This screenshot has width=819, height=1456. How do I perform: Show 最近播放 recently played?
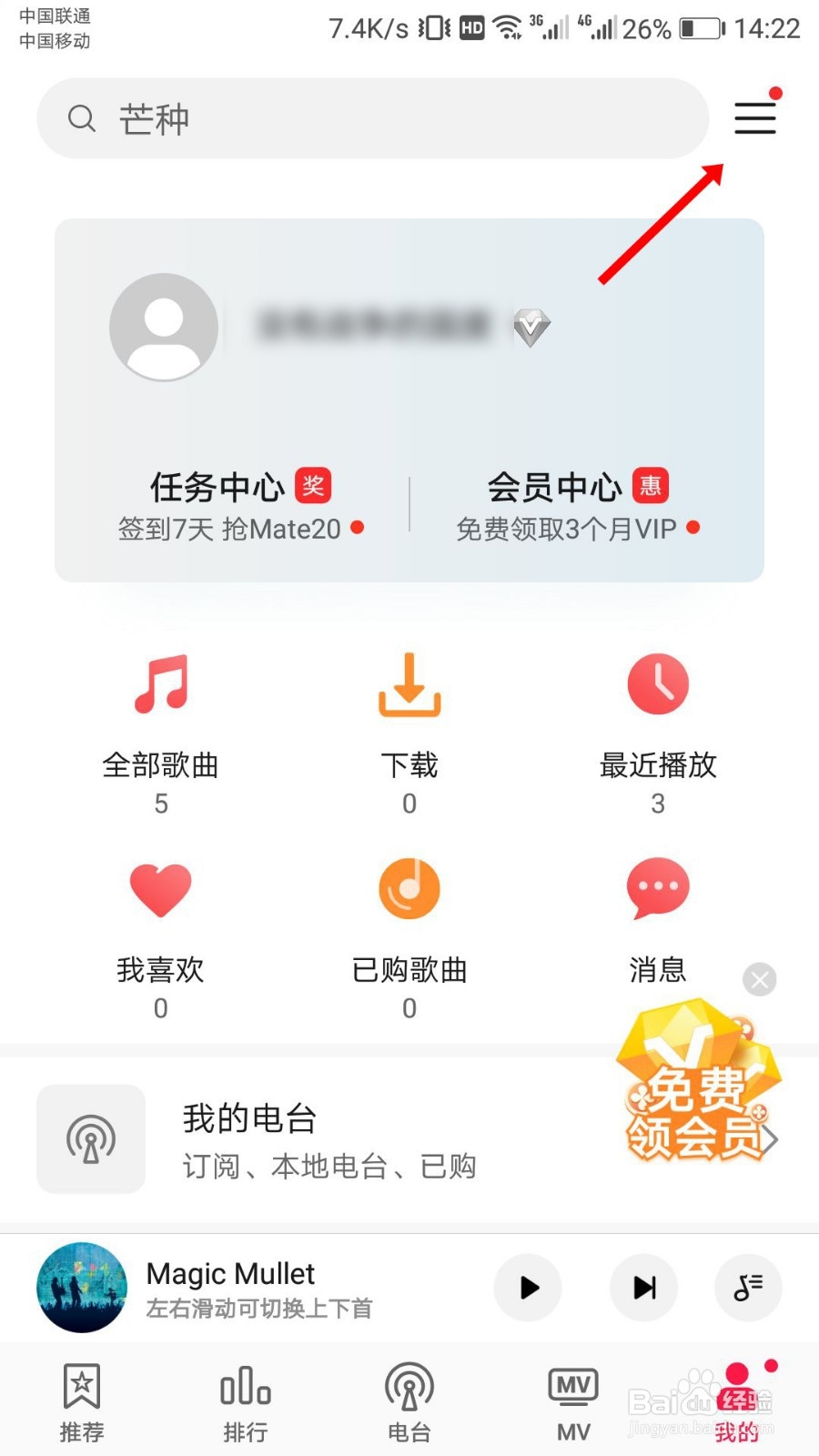(x=658, y=728)
